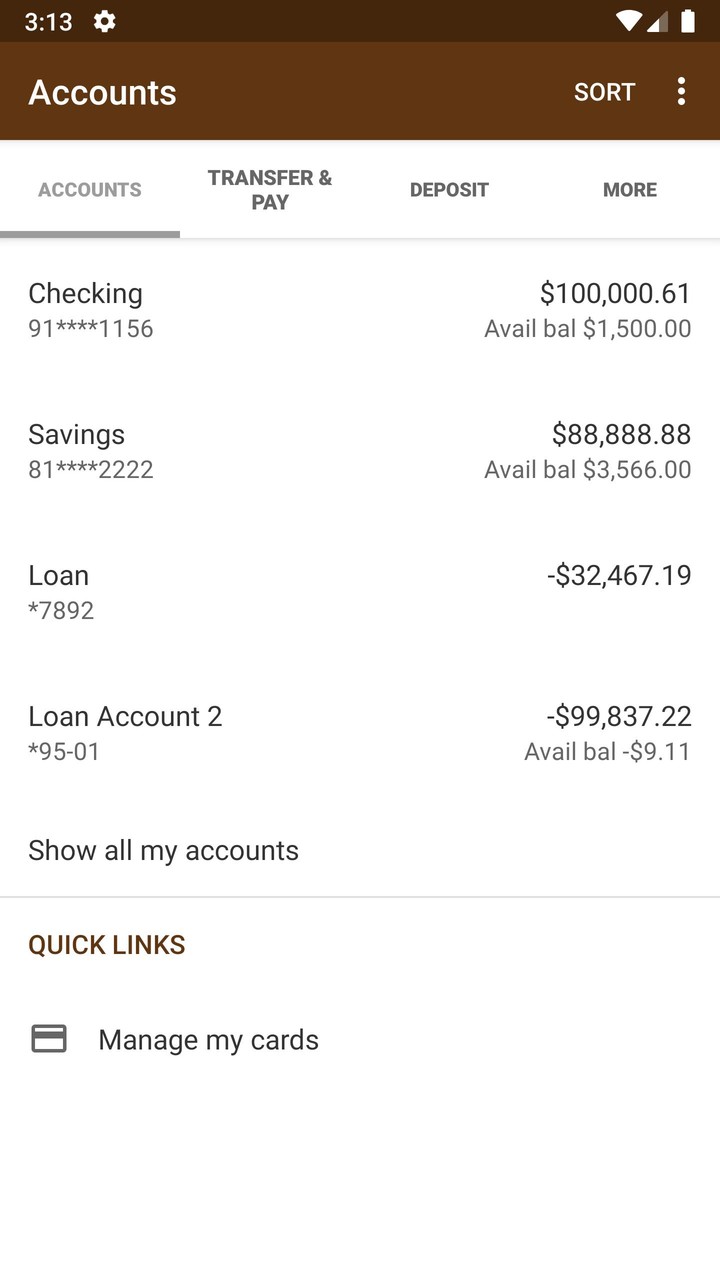Open the SORT options for accounts
The image size is (720, 1280).
[x=604, y=91]
